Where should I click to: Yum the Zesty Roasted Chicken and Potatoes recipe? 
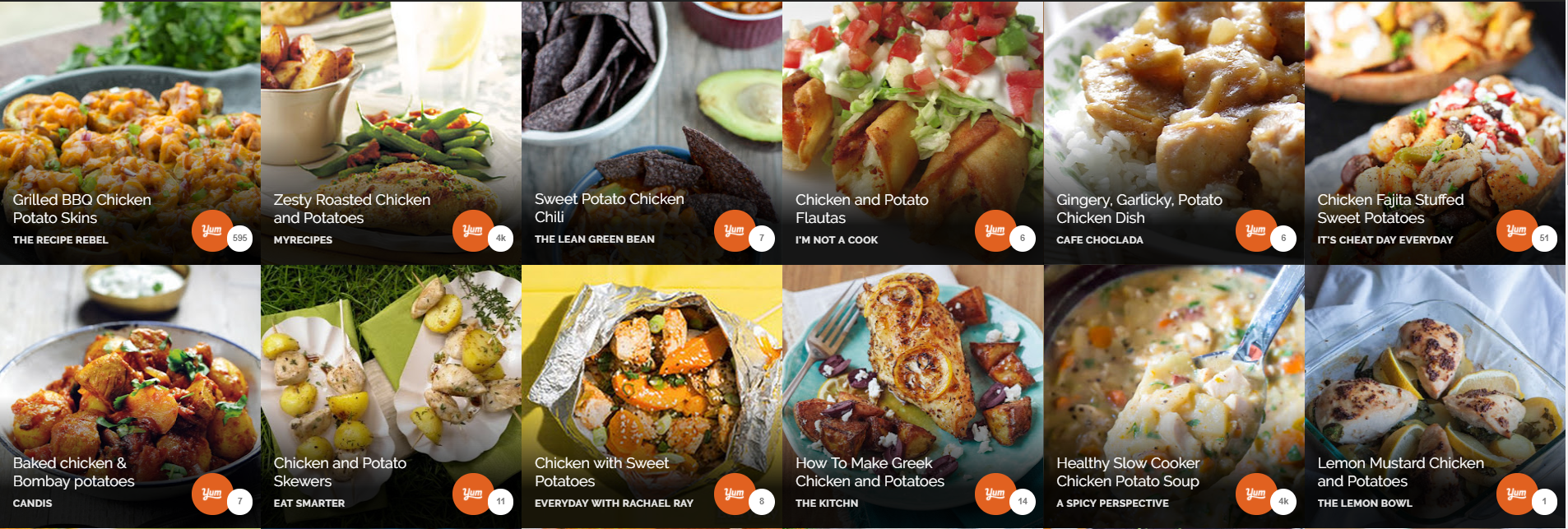[x=472, y=230]
